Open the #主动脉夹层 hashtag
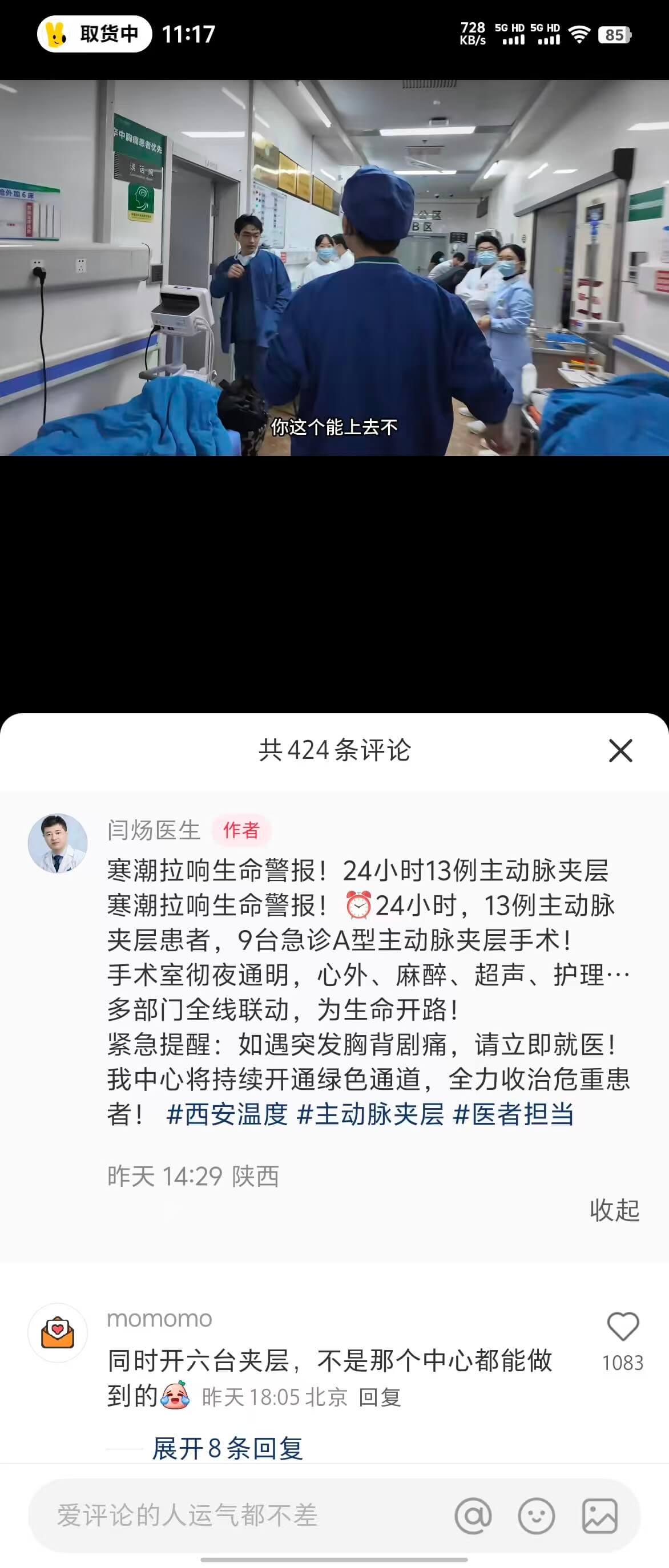 pyautogui.click(x=370, y=1114)
